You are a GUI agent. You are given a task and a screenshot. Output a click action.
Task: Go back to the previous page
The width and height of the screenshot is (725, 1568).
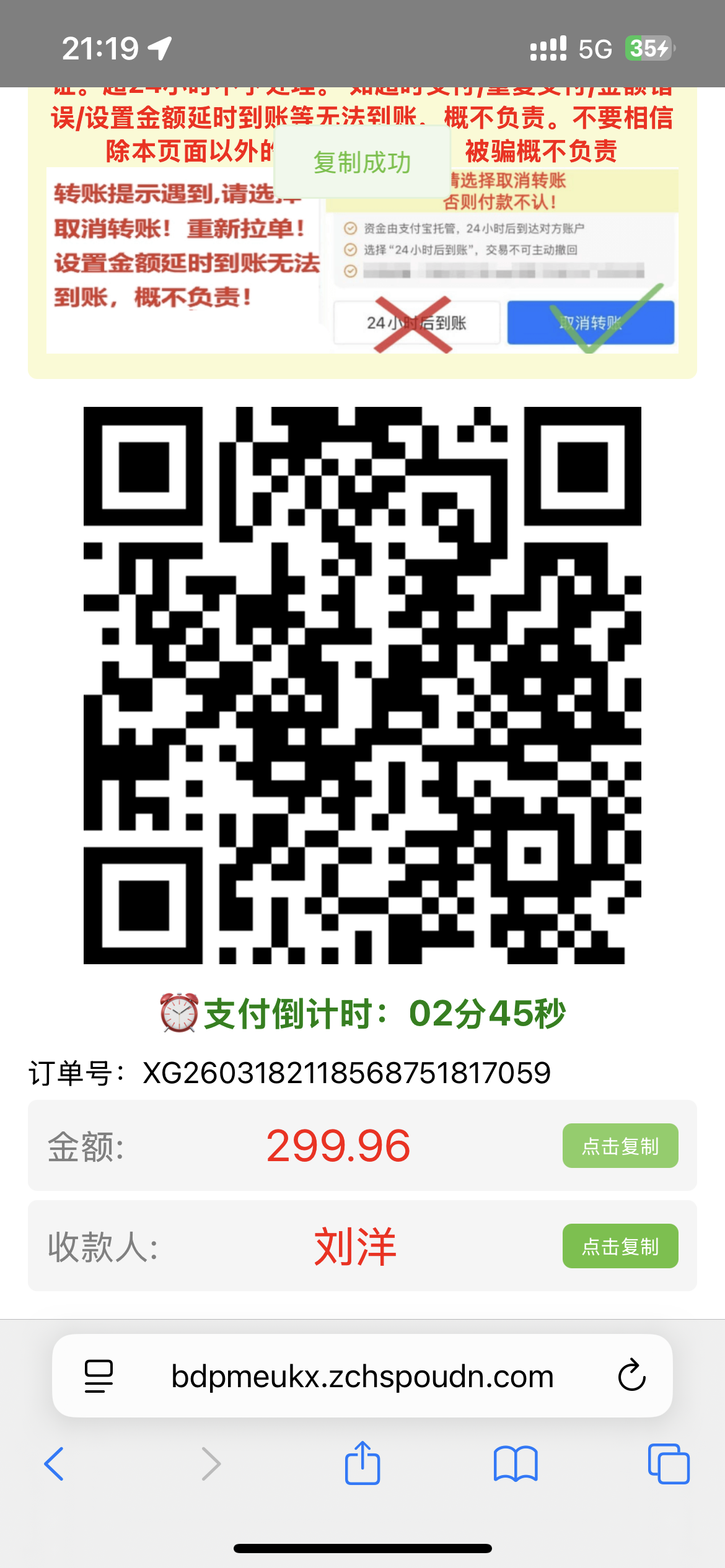point(55,1464)
